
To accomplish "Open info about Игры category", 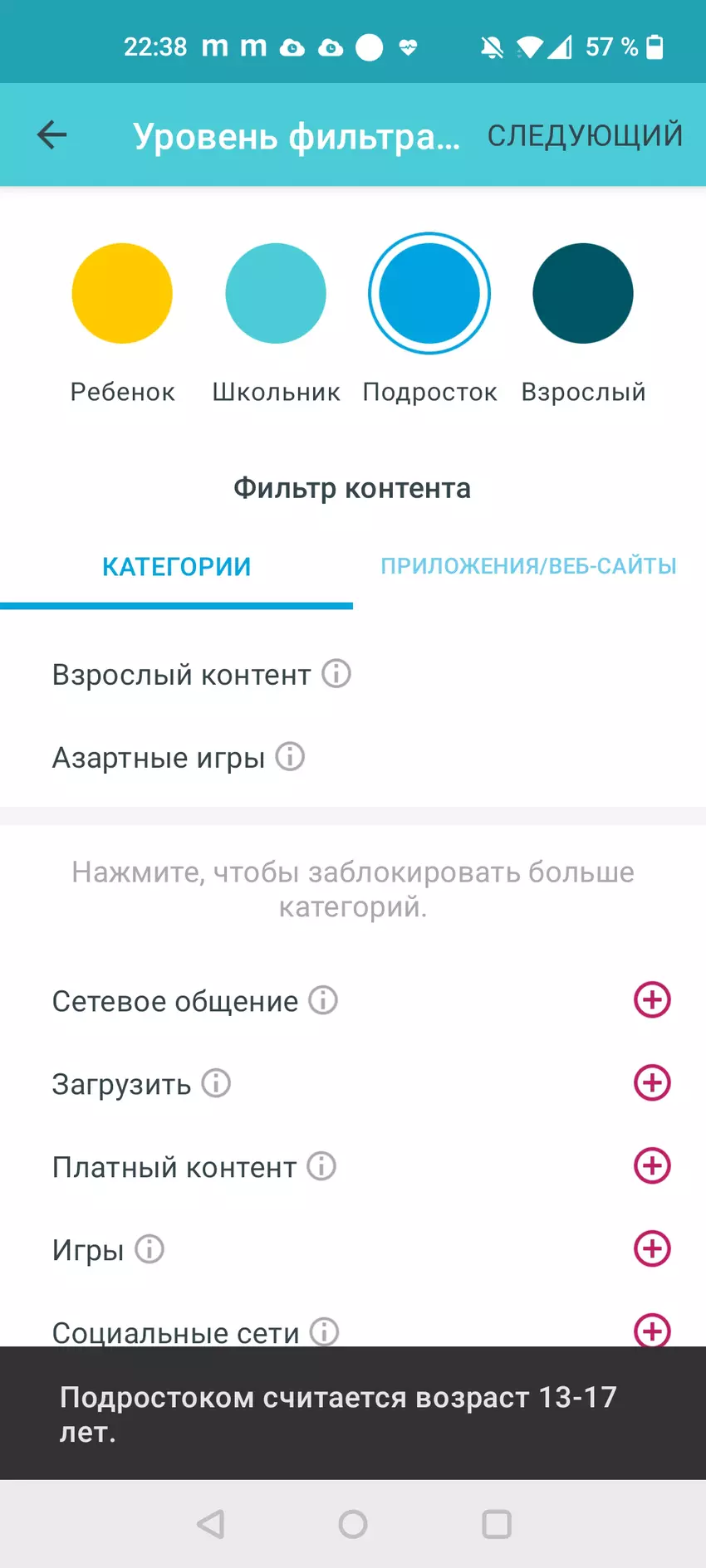I will tap(148, 1249).
